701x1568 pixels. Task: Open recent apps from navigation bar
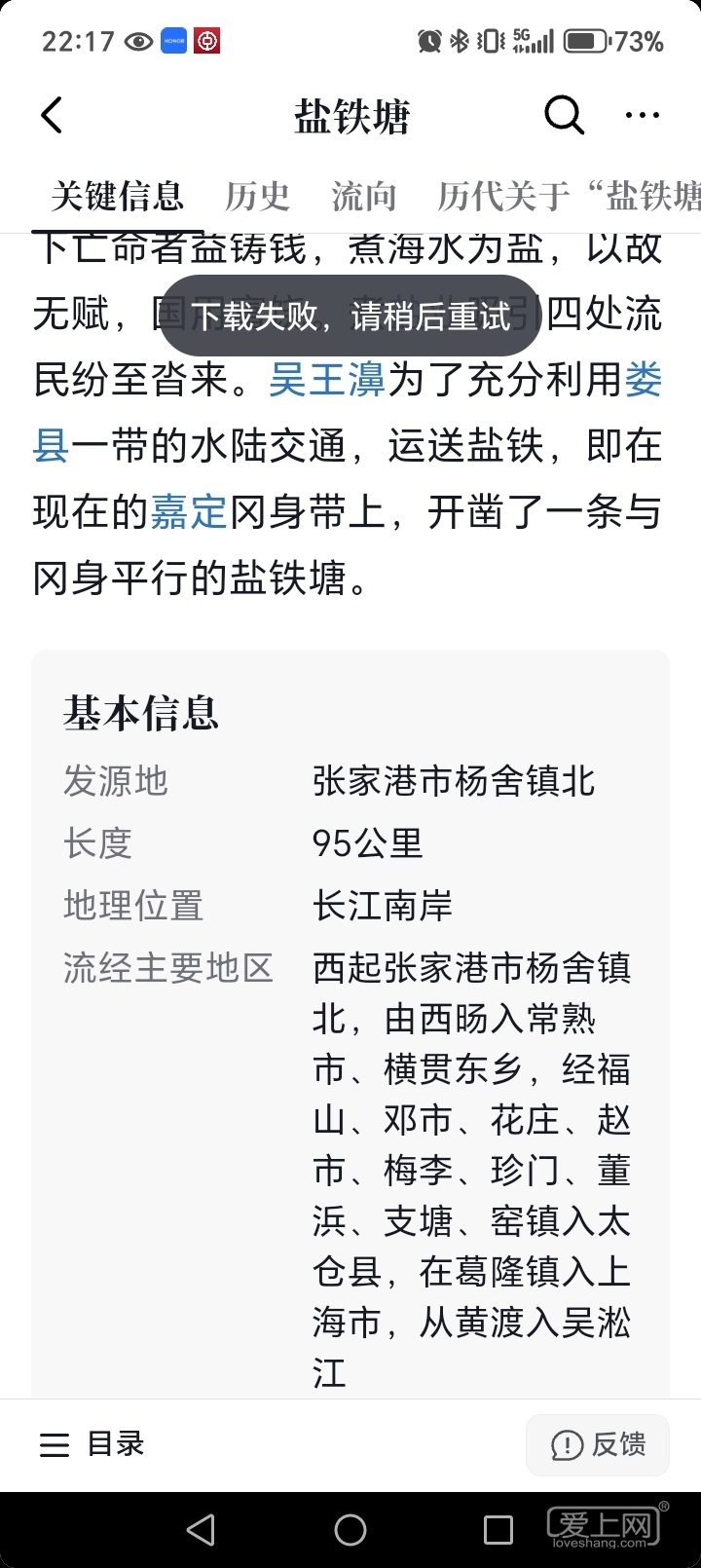(x=498, y=1530)
